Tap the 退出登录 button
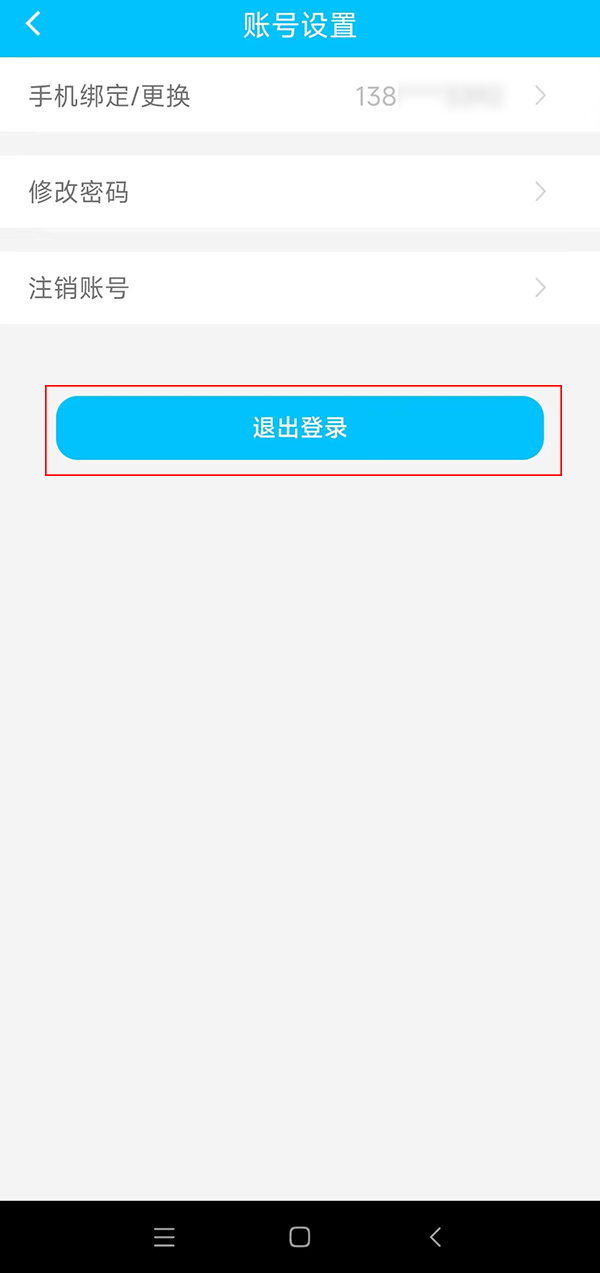600x1273 pixels. pyautogui.click(x=300, y=428)
